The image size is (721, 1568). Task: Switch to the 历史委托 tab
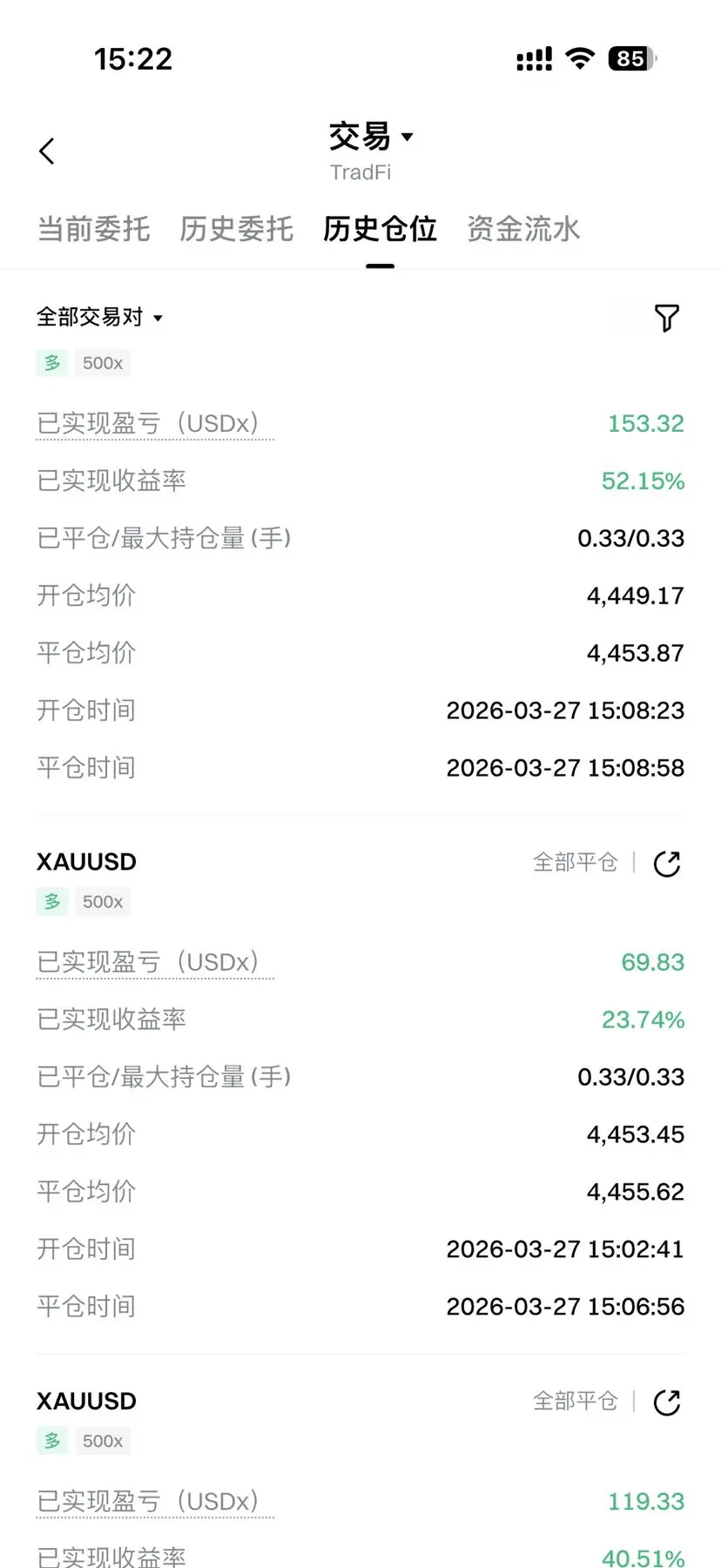tap(236, 229)
